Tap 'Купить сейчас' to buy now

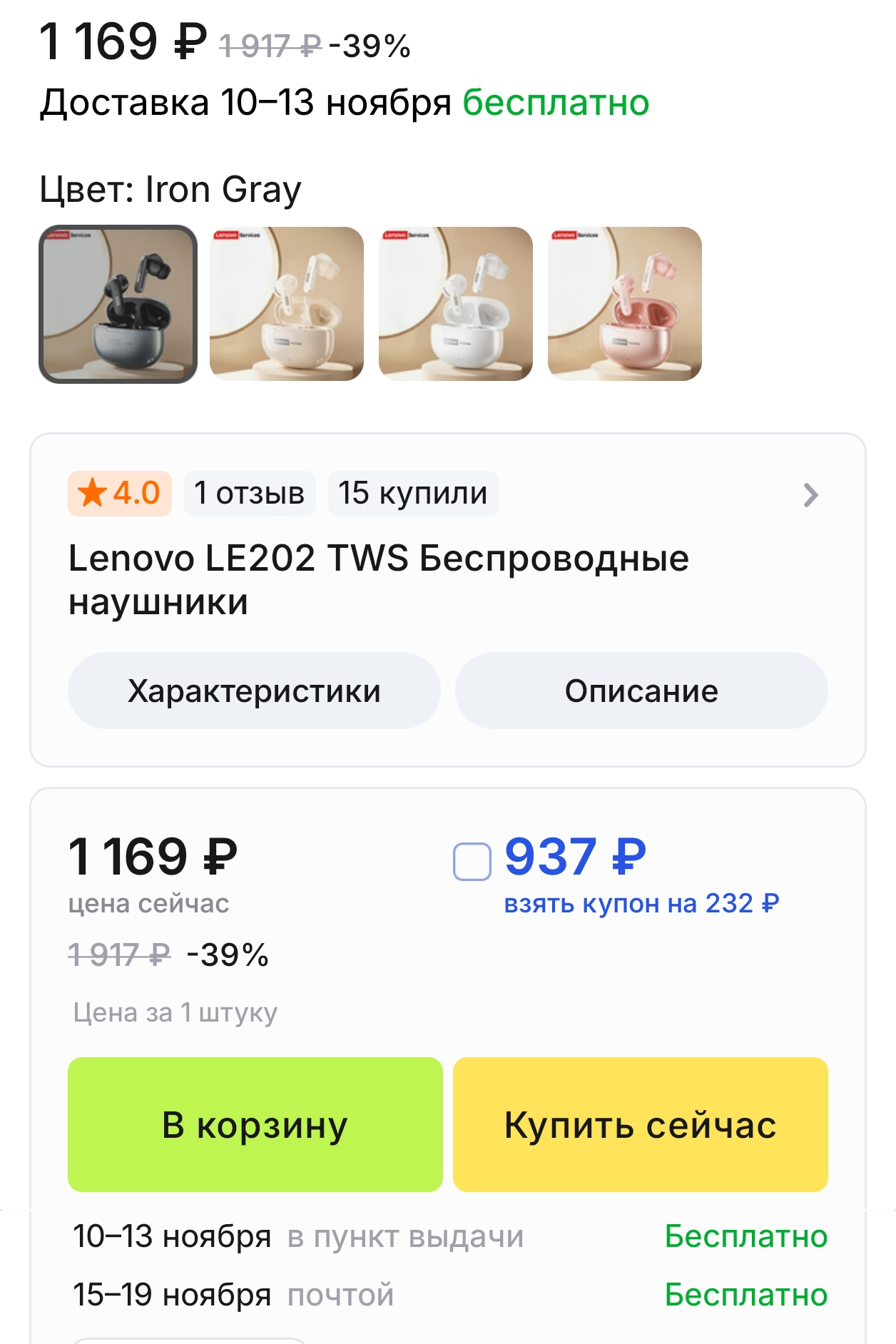(x=641, y=1125)
